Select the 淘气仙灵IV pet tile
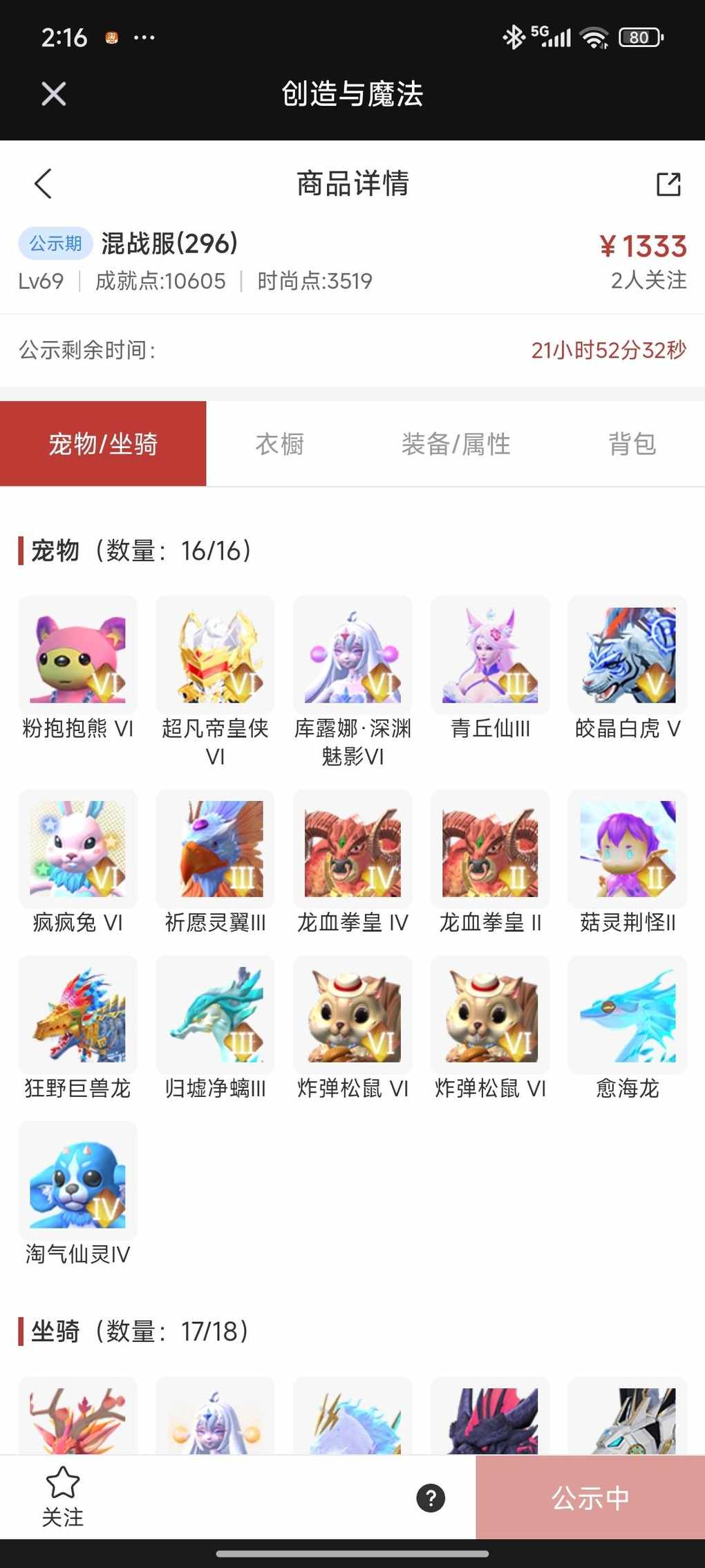 [78, 1181]
